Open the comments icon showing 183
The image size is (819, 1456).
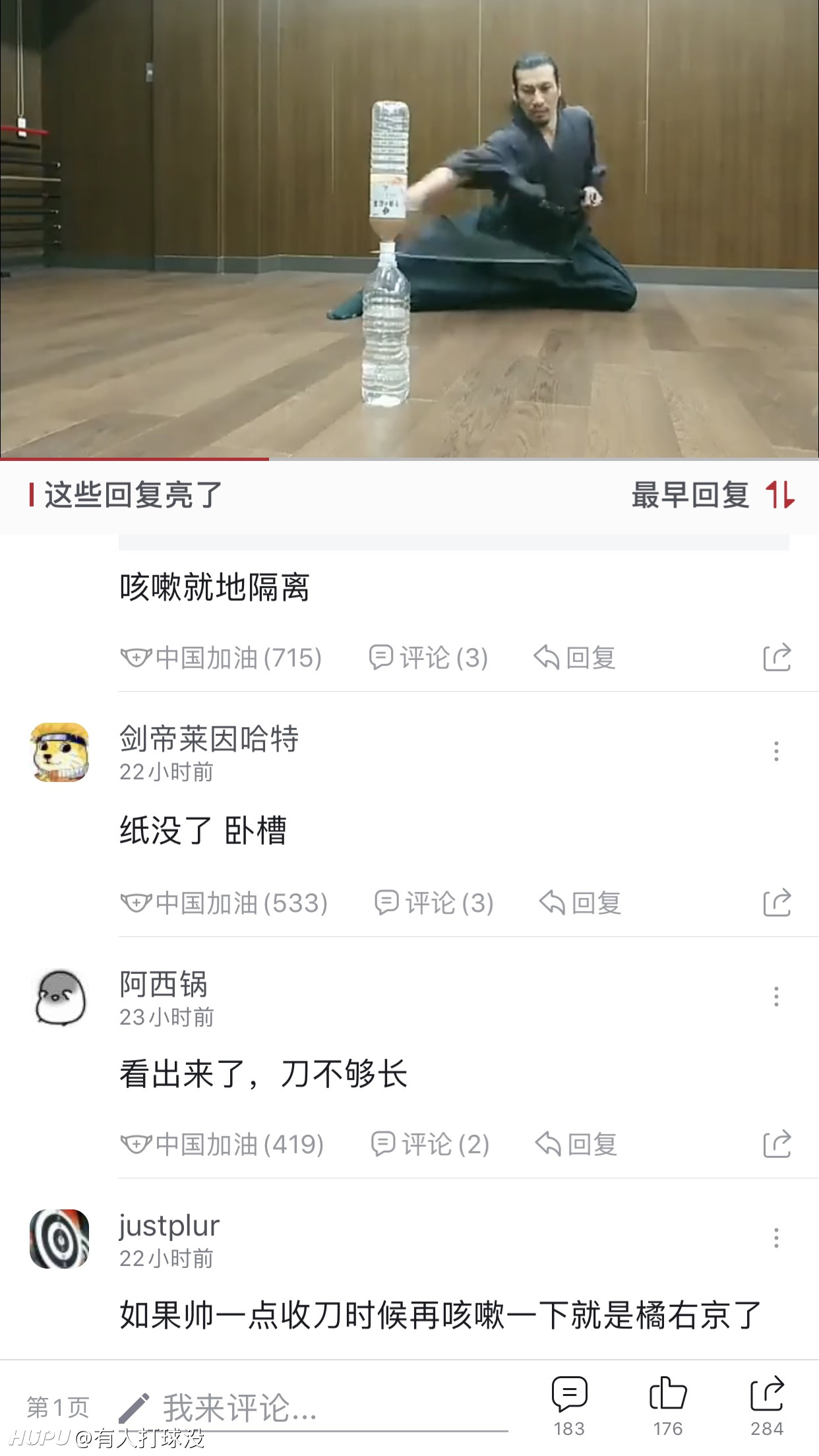tap(569, 1406)
